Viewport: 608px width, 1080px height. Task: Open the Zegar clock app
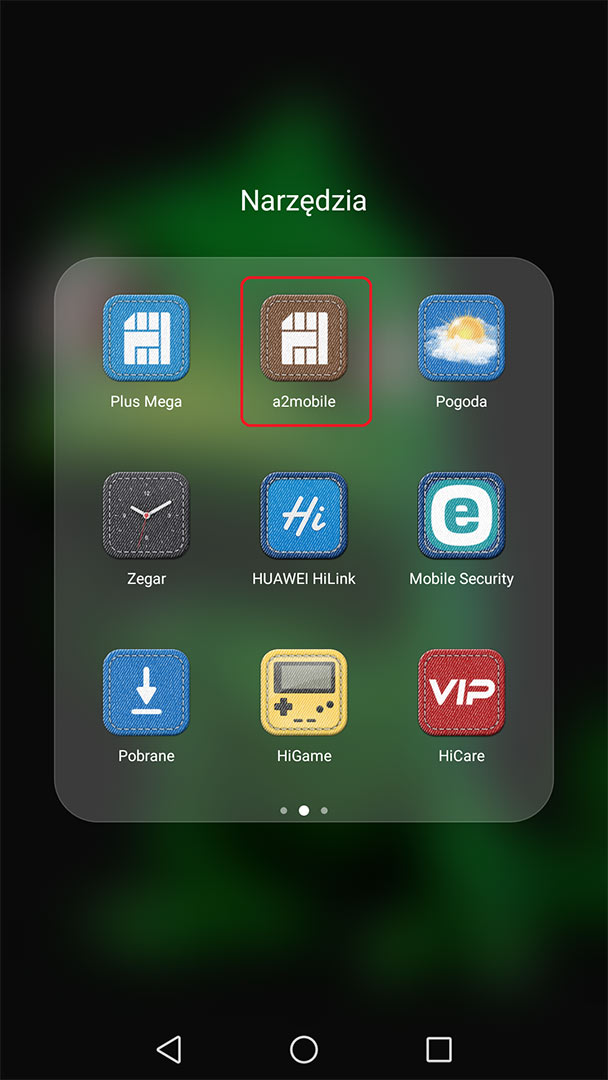[146, 515]
